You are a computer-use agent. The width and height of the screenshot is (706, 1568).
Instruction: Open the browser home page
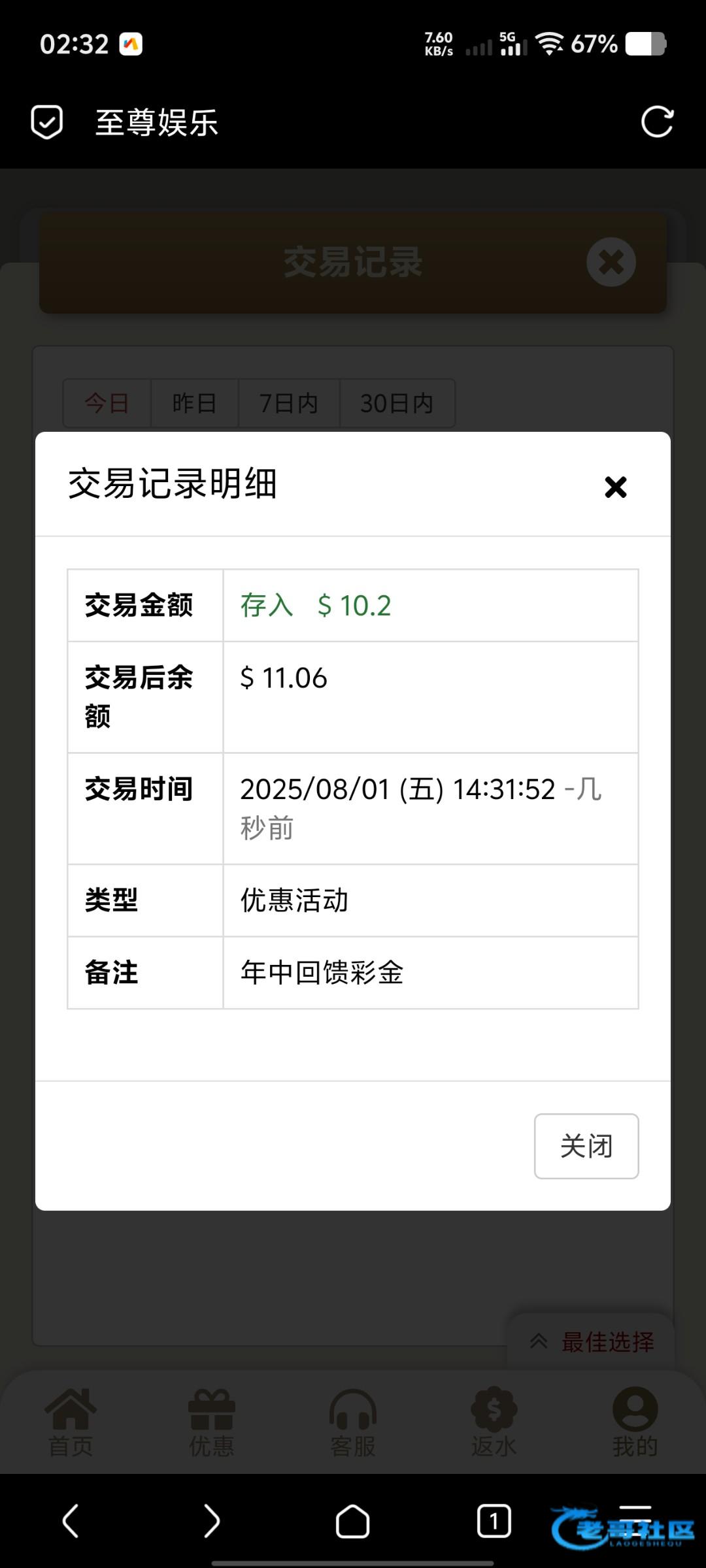352,1522
